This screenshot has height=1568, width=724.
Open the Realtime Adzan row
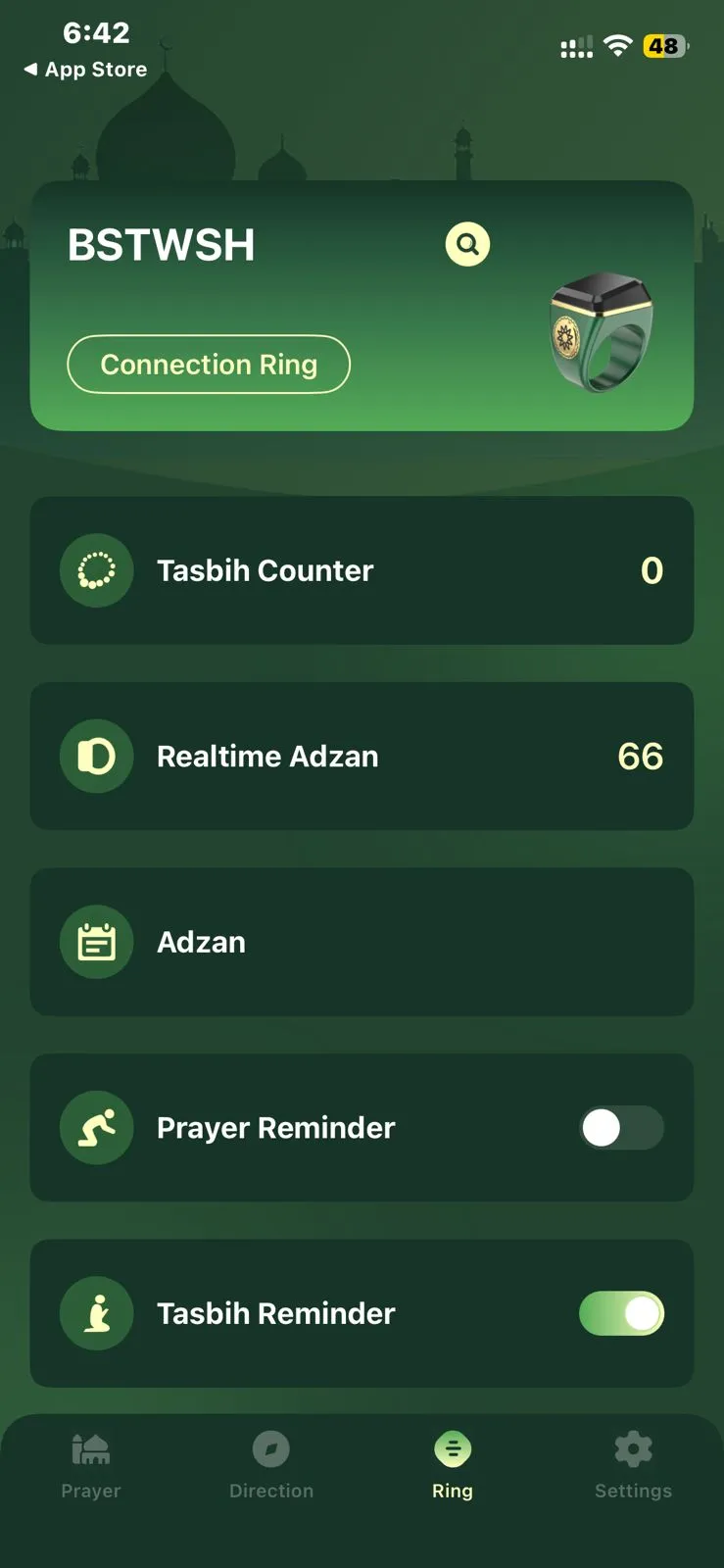[362, 757]
